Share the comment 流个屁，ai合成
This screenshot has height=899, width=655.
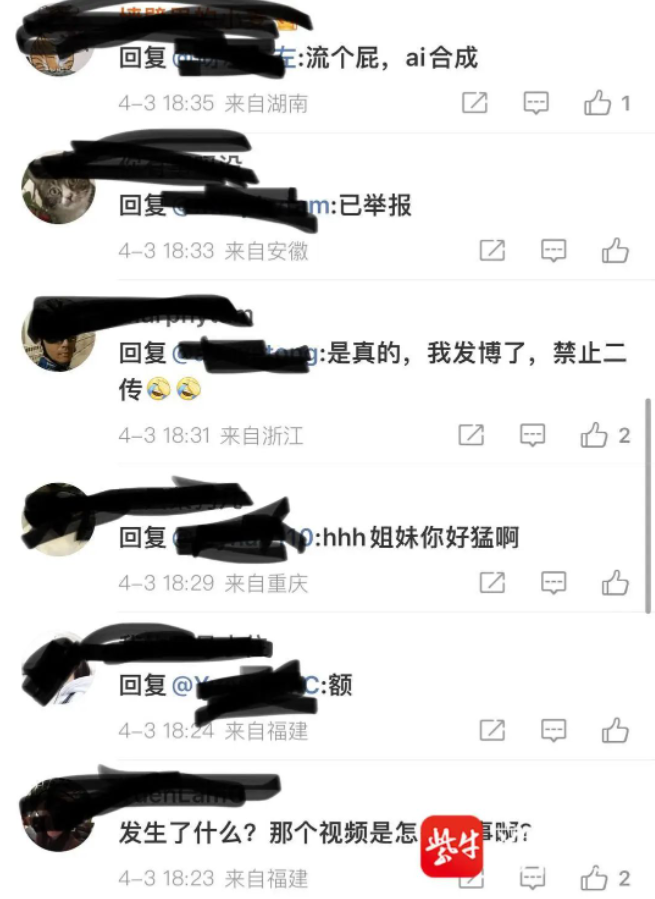pyautogui.click(x=475, y=103)
